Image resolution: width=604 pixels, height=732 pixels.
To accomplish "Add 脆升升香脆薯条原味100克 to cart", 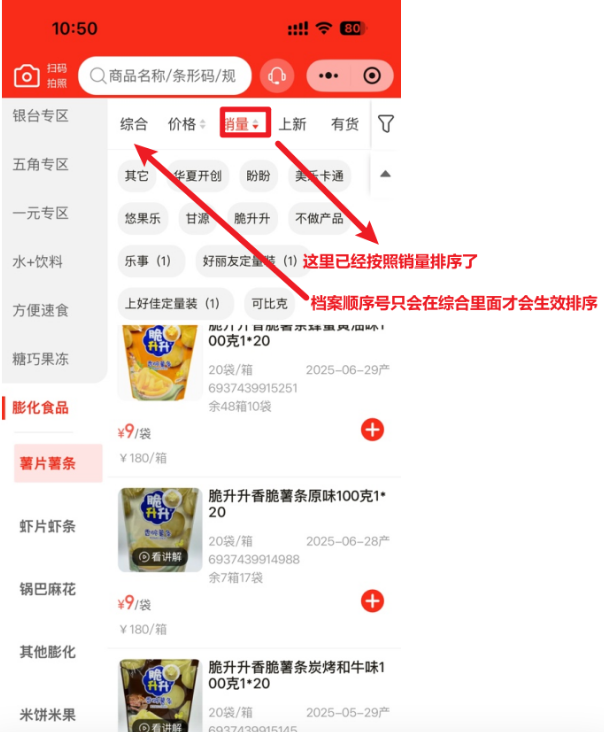I will [372, 601].
